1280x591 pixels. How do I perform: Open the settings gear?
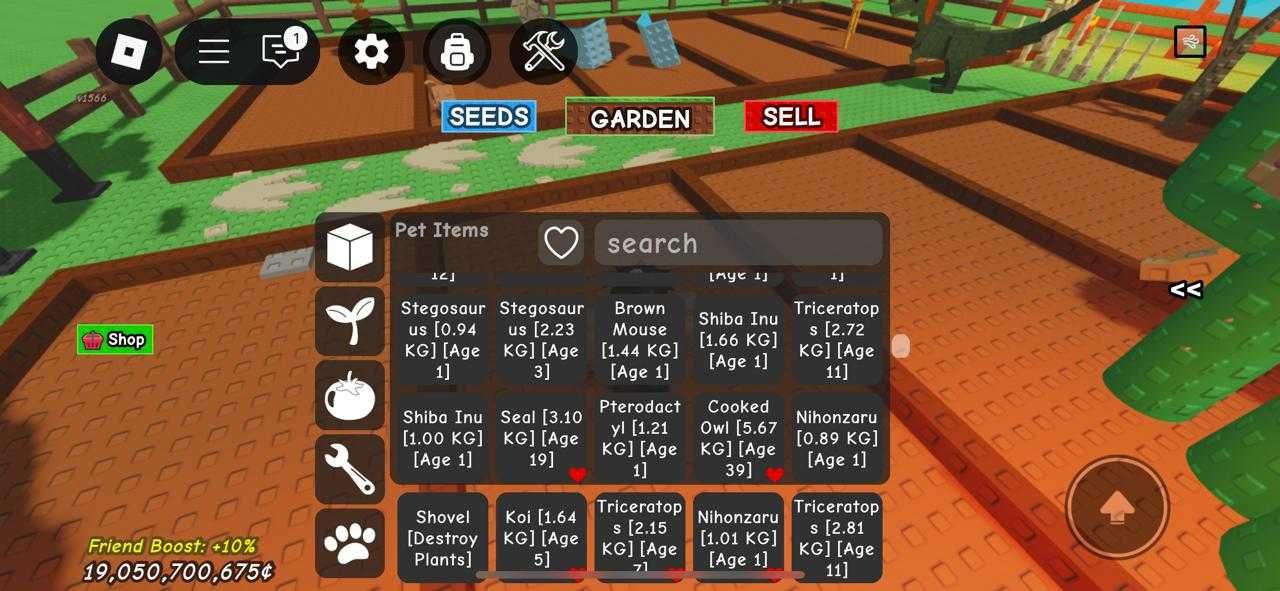pos(371,51)
